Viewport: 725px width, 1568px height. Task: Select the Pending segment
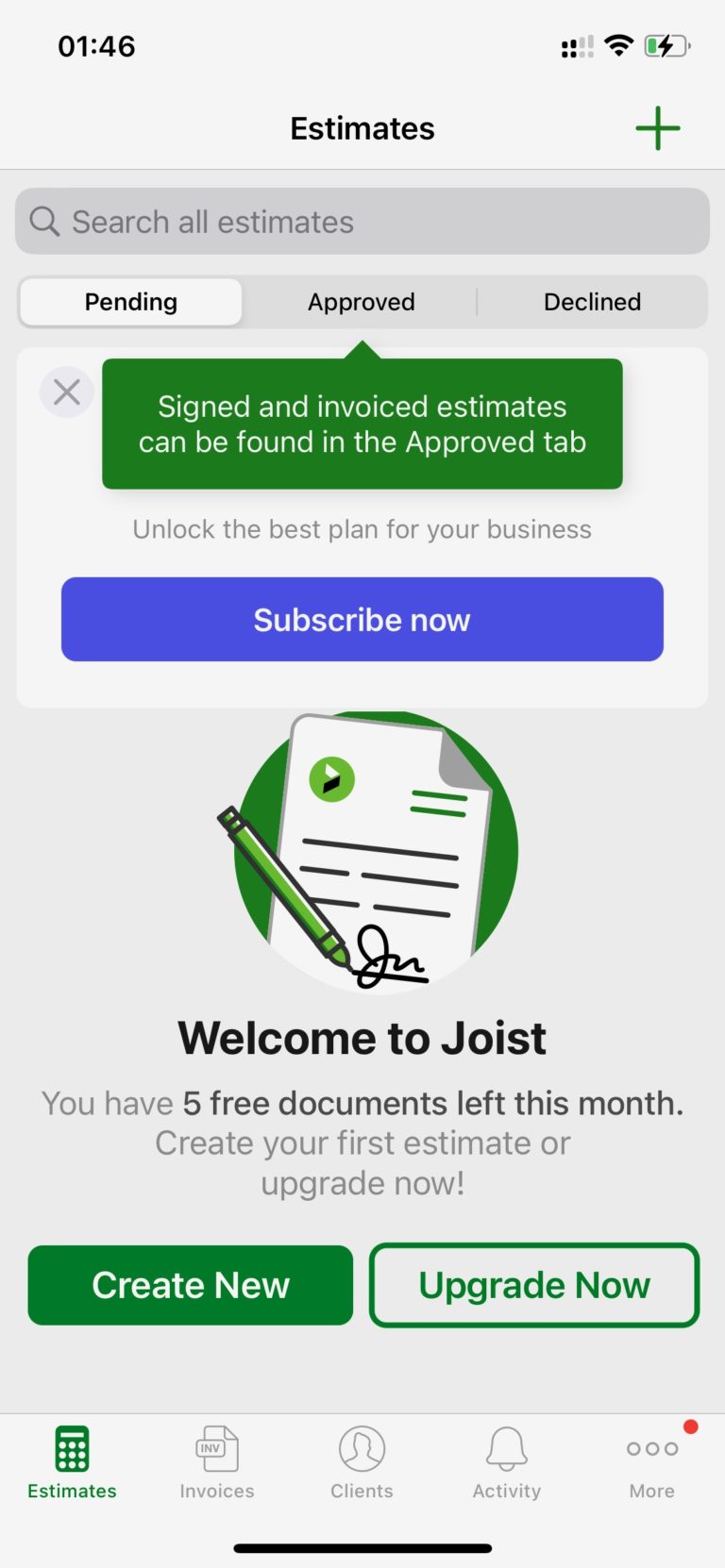(131, 302)
